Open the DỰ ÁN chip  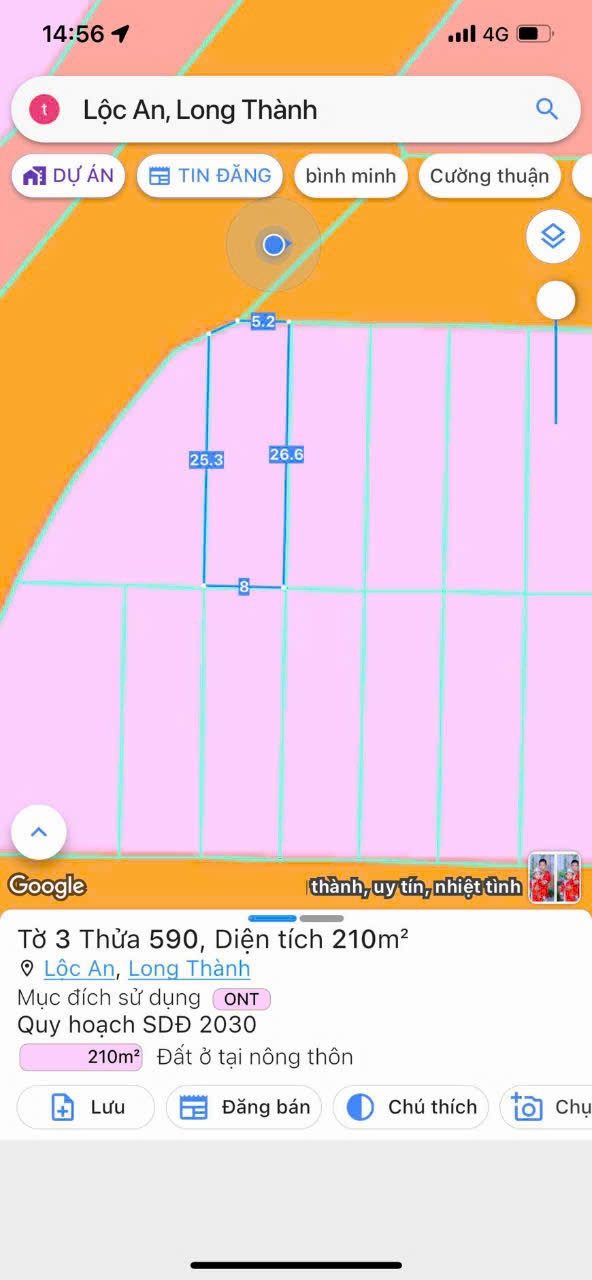coord(68,176)
